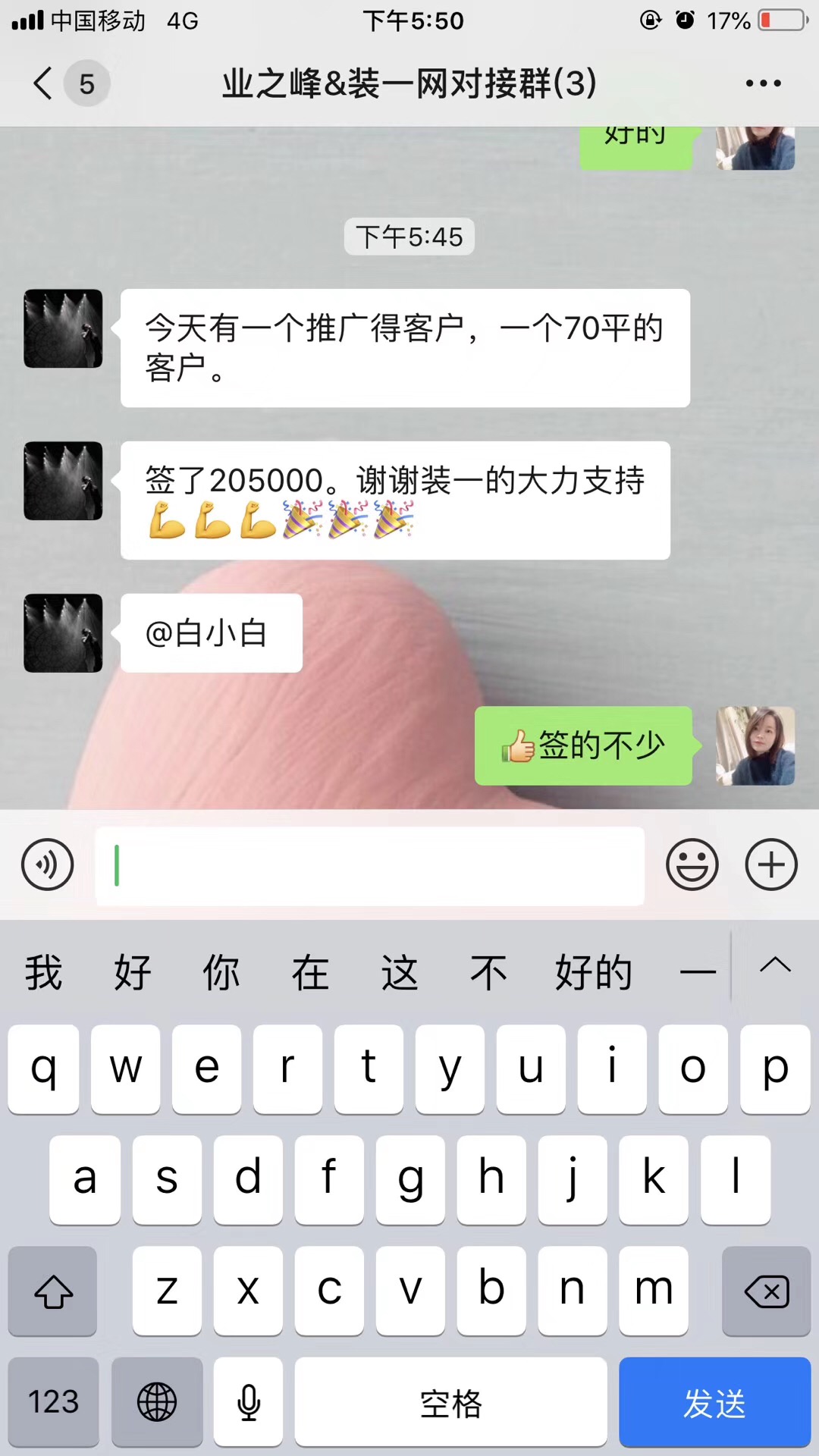
Task: Tap the 空格 space key
Action: [x=450, y=1402]
